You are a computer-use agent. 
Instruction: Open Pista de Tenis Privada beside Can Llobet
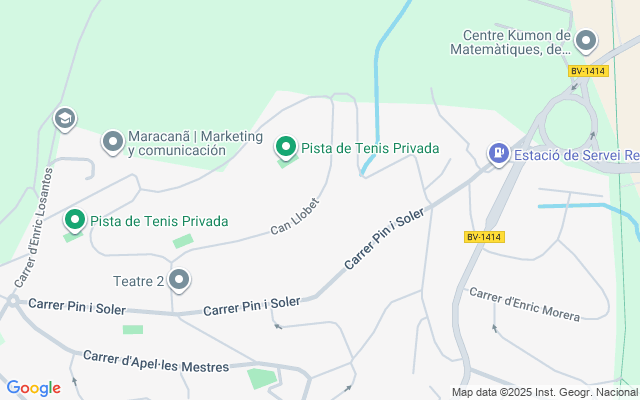[286, 148]
